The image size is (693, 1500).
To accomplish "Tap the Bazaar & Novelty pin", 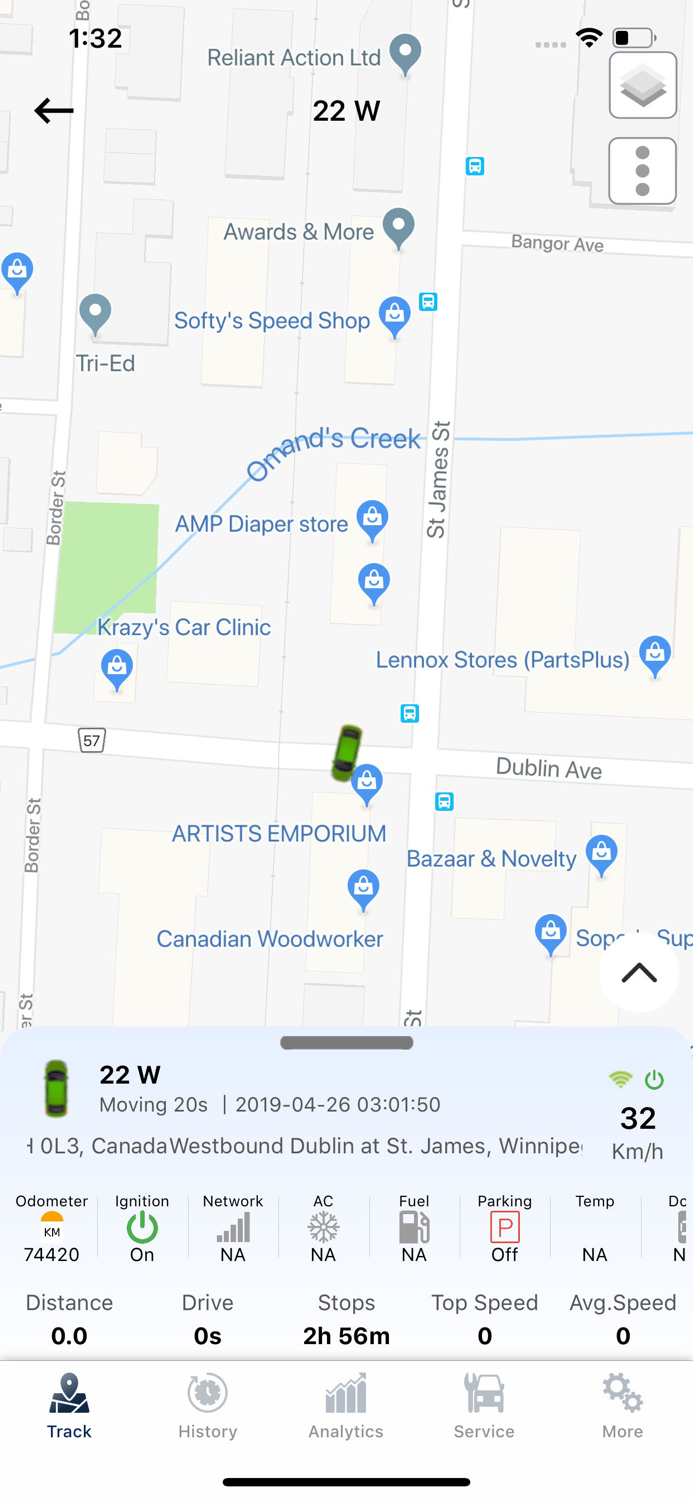I will [602, 856].
